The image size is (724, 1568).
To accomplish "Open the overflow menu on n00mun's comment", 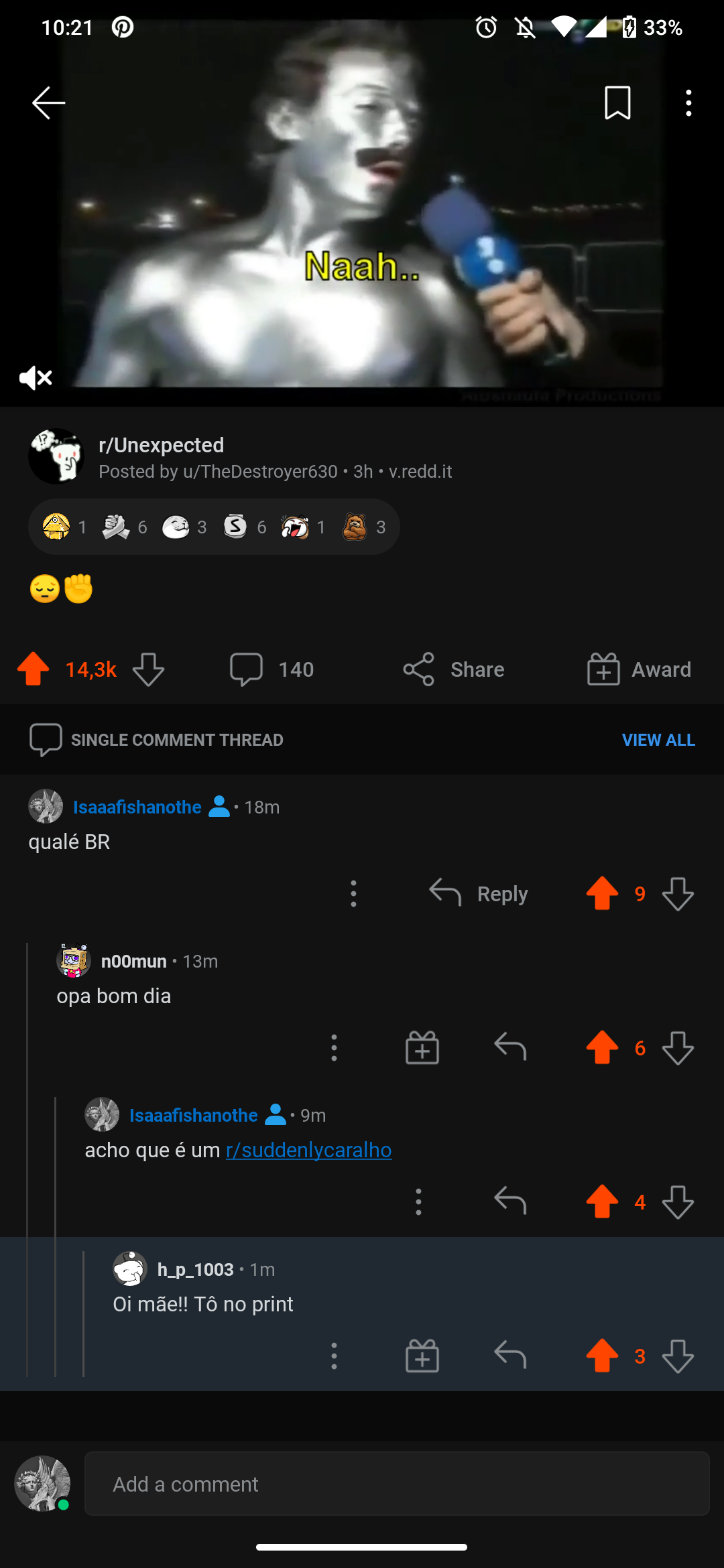I will 334,1047.
